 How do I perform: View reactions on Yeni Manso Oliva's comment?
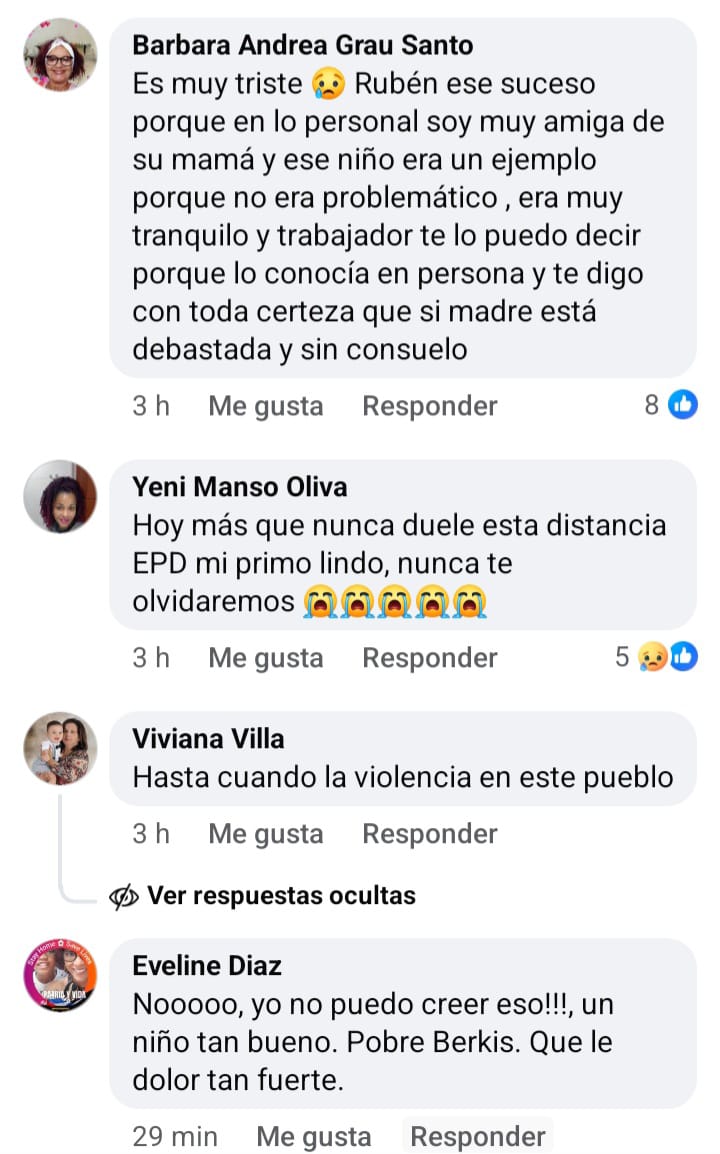pos(656,657)
